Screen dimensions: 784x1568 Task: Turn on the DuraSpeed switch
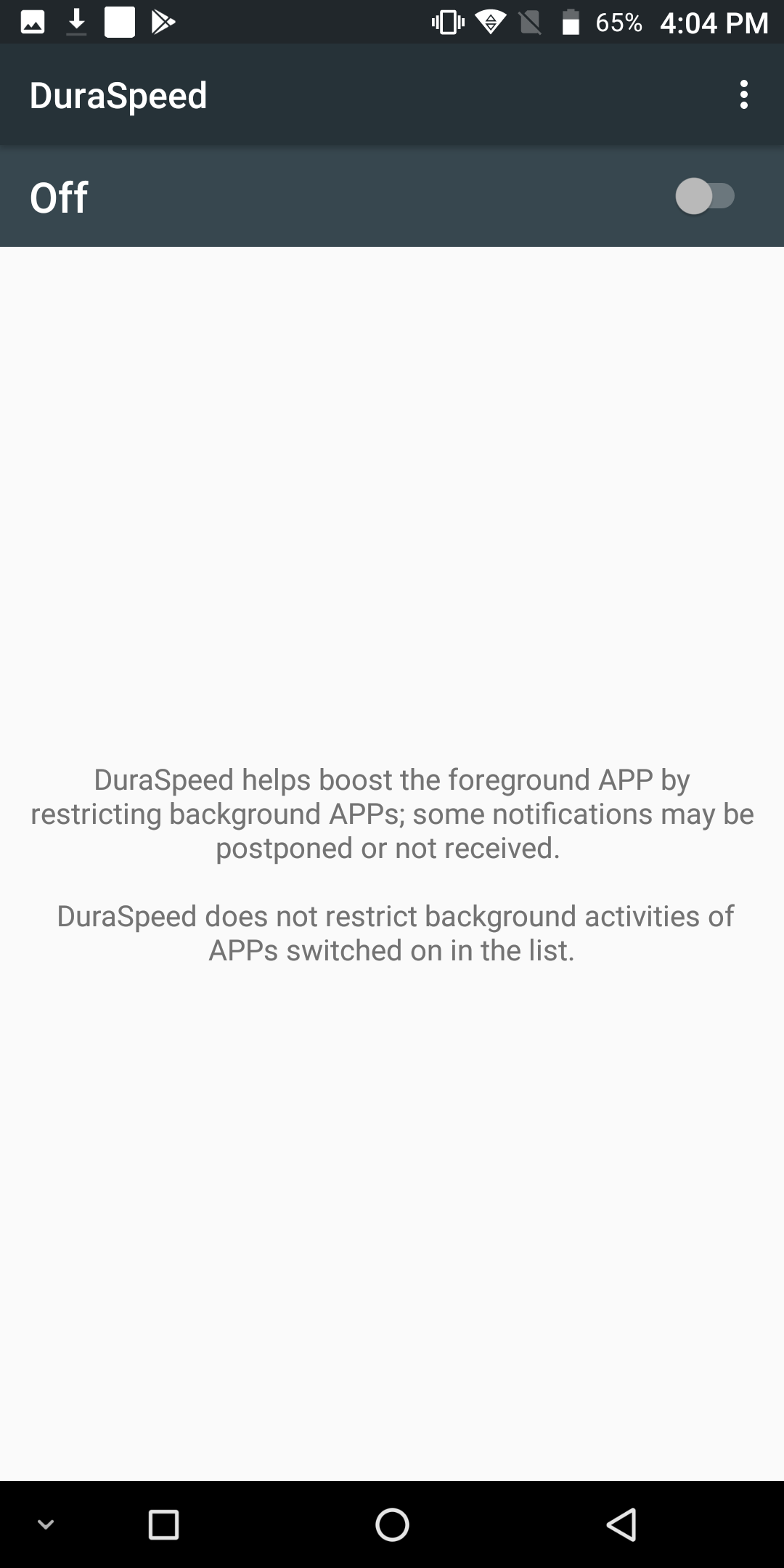(705, 196)
